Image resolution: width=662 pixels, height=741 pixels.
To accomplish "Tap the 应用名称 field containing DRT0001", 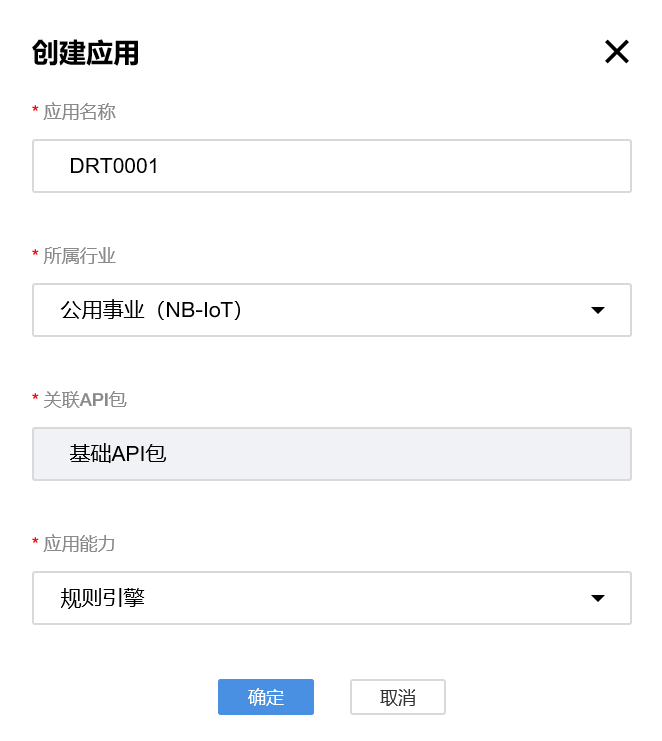I will pyautogui.click(x=331, y=166).
